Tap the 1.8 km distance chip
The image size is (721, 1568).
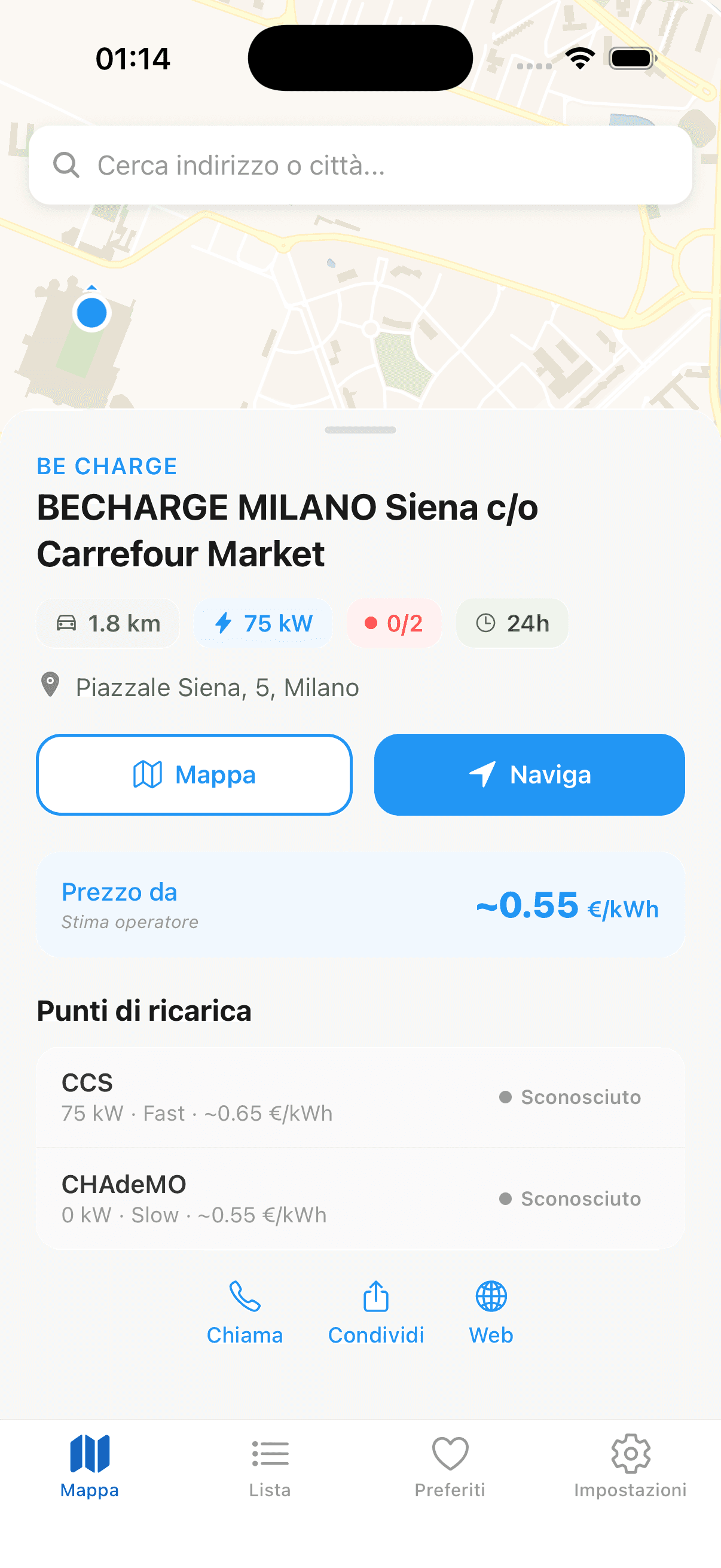[x=107, y=623]
